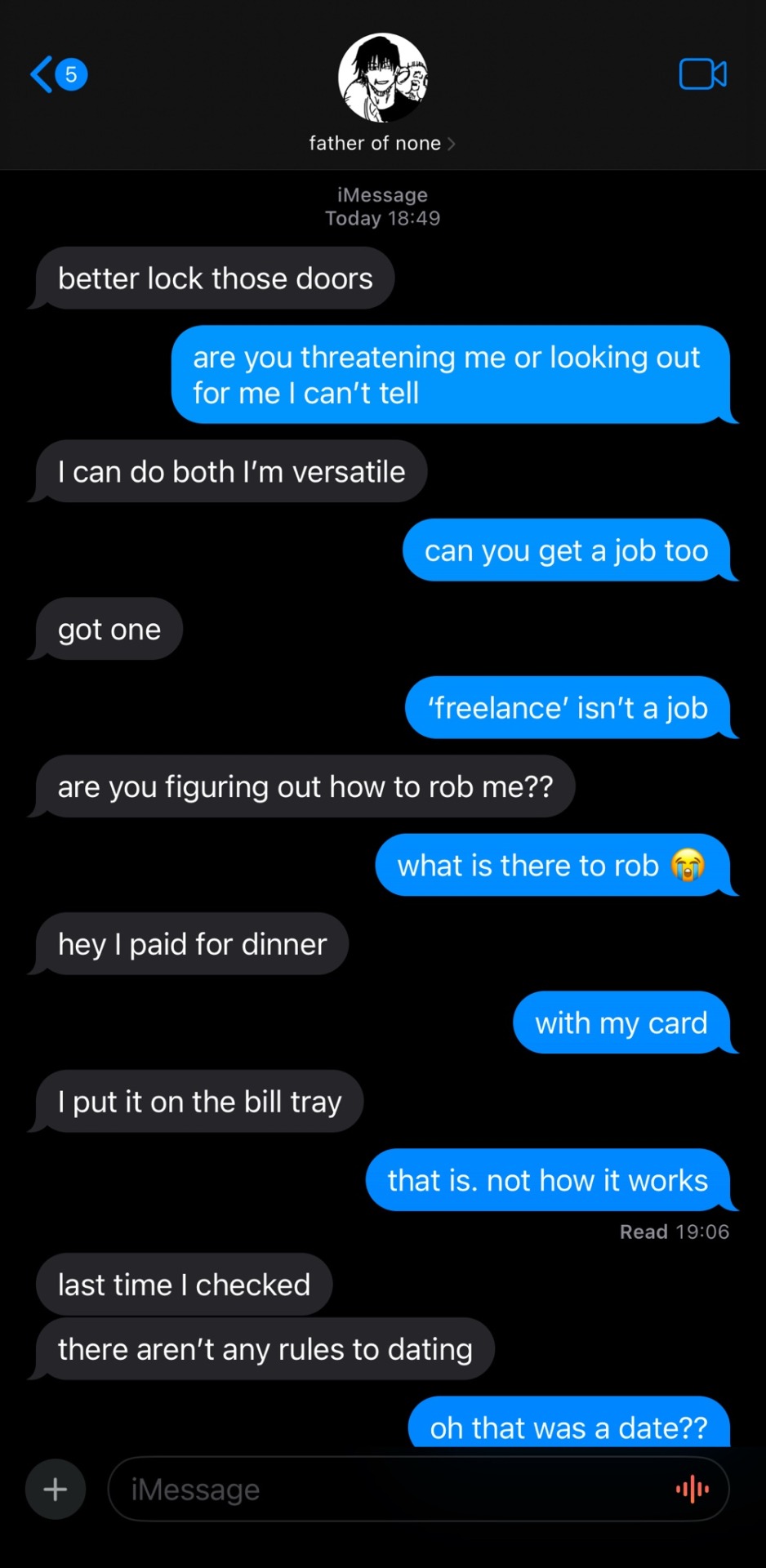Start a FaceTime video call
The height and width of the screenshot is (1568, 766).
[702, 74]
